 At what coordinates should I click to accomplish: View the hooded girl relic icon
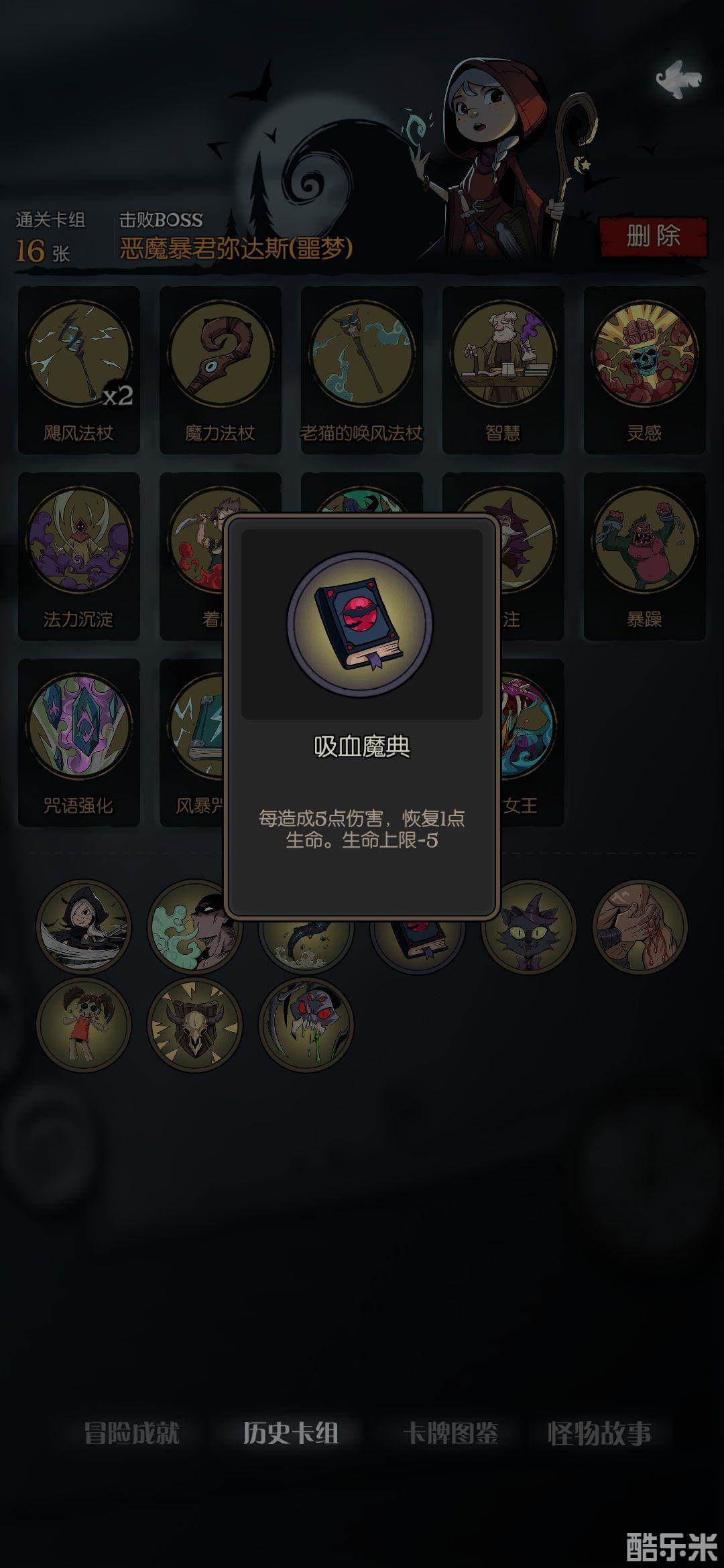[84, 928]
